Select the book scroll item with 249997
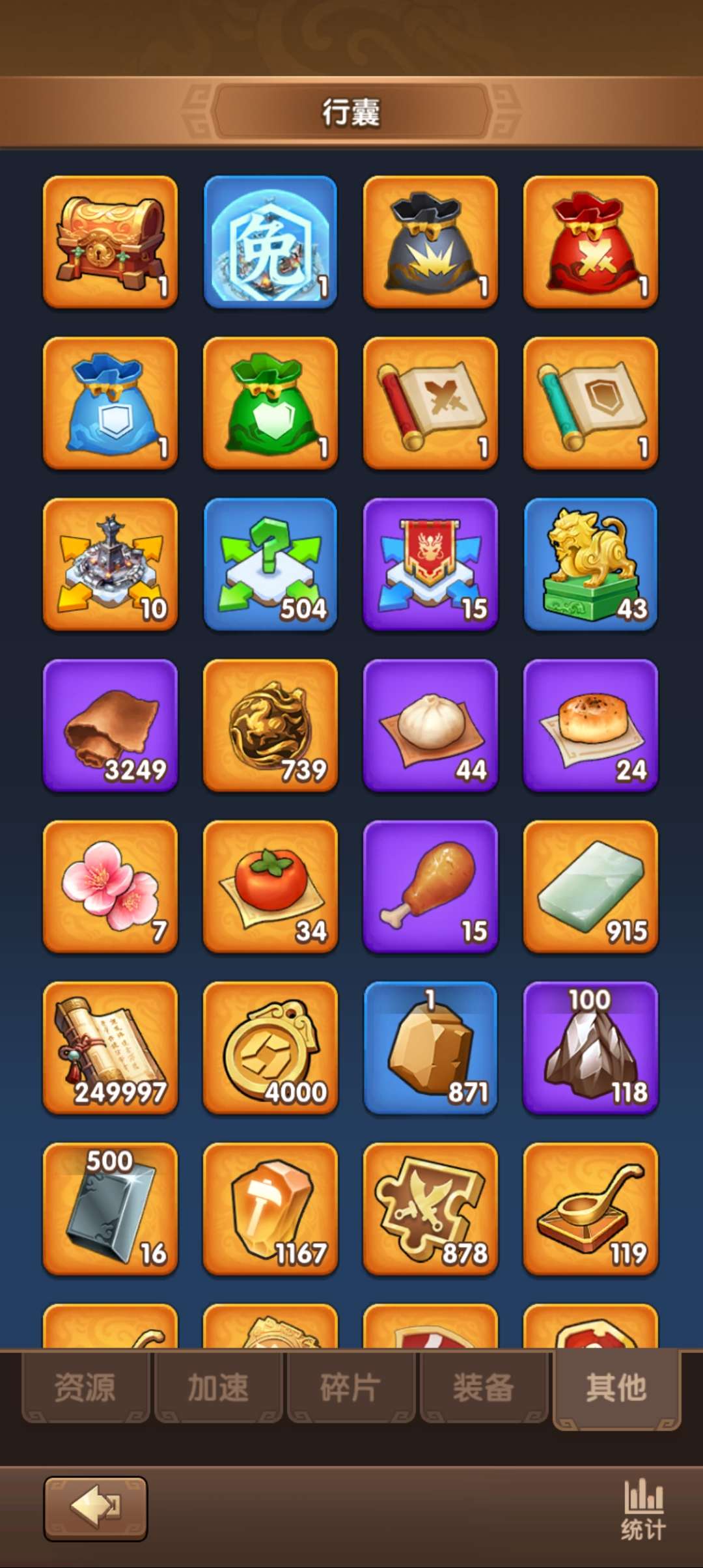Image resolution: width=703 pixels, height=1568 pixels. pyautogui.click(x=110, y=1047)
